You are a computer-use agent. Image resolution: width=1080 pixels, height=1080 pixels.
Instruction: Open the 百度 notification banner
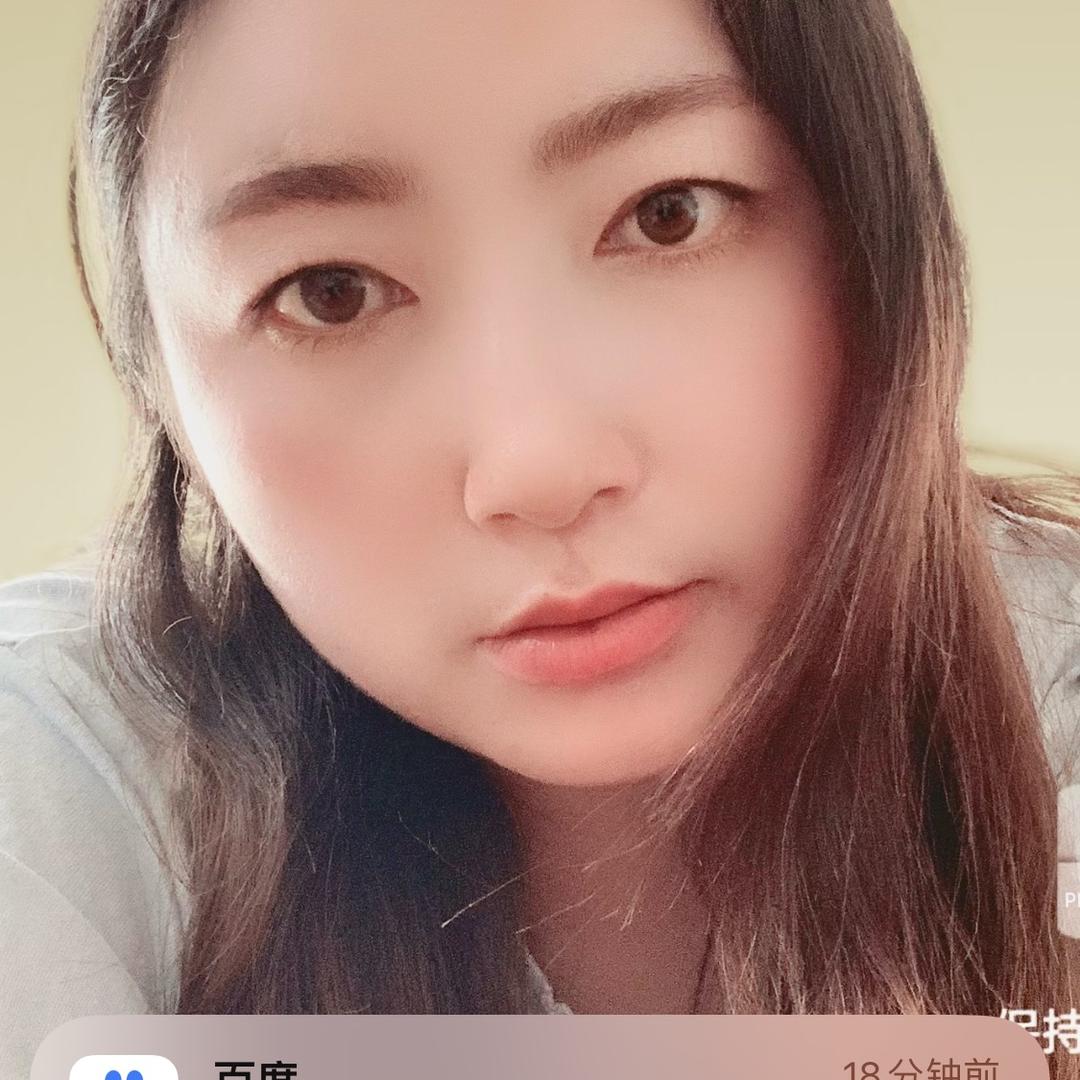click(x=540, y=1055)
